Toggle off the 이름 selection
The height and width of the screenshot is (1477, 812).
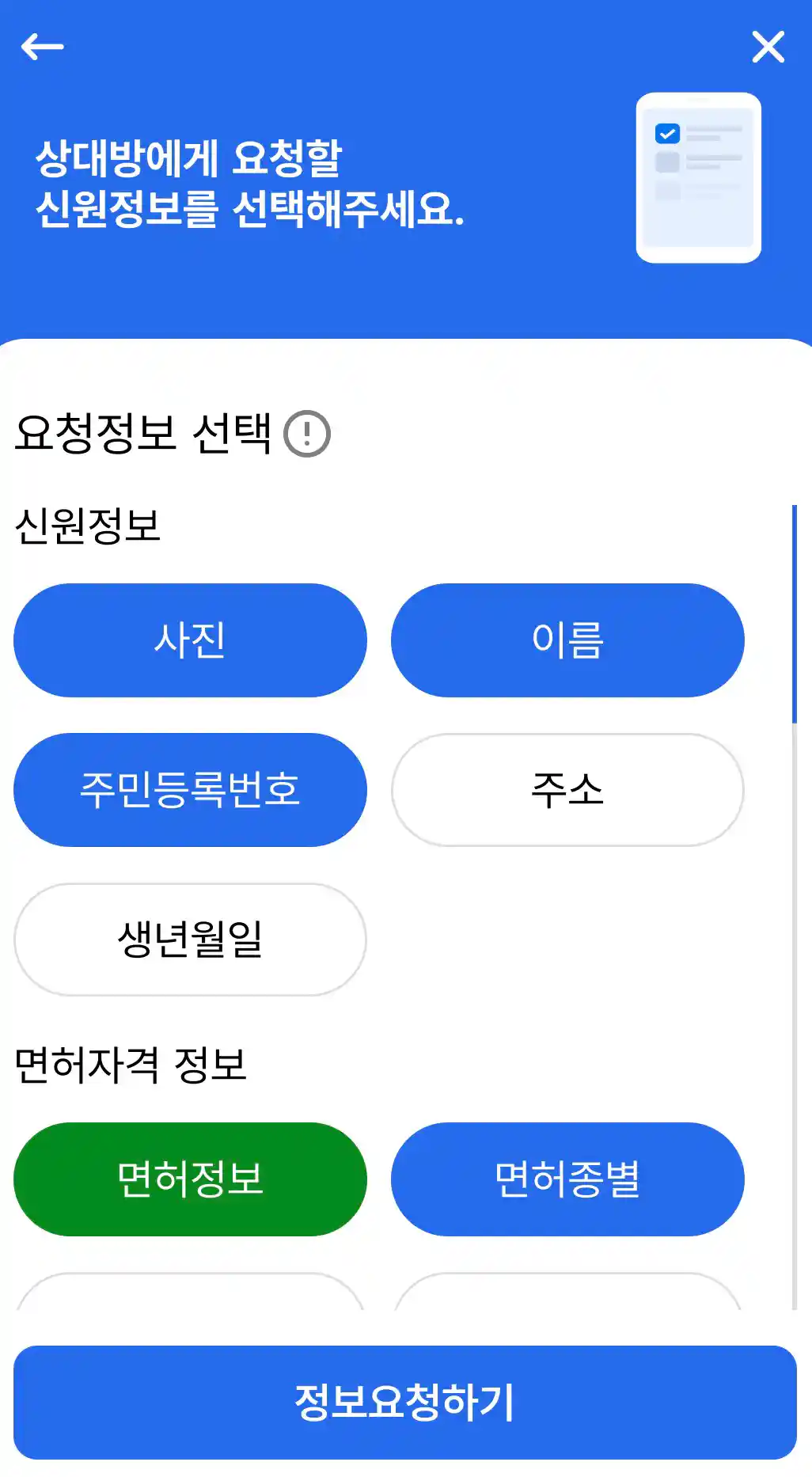pos(568,640)
